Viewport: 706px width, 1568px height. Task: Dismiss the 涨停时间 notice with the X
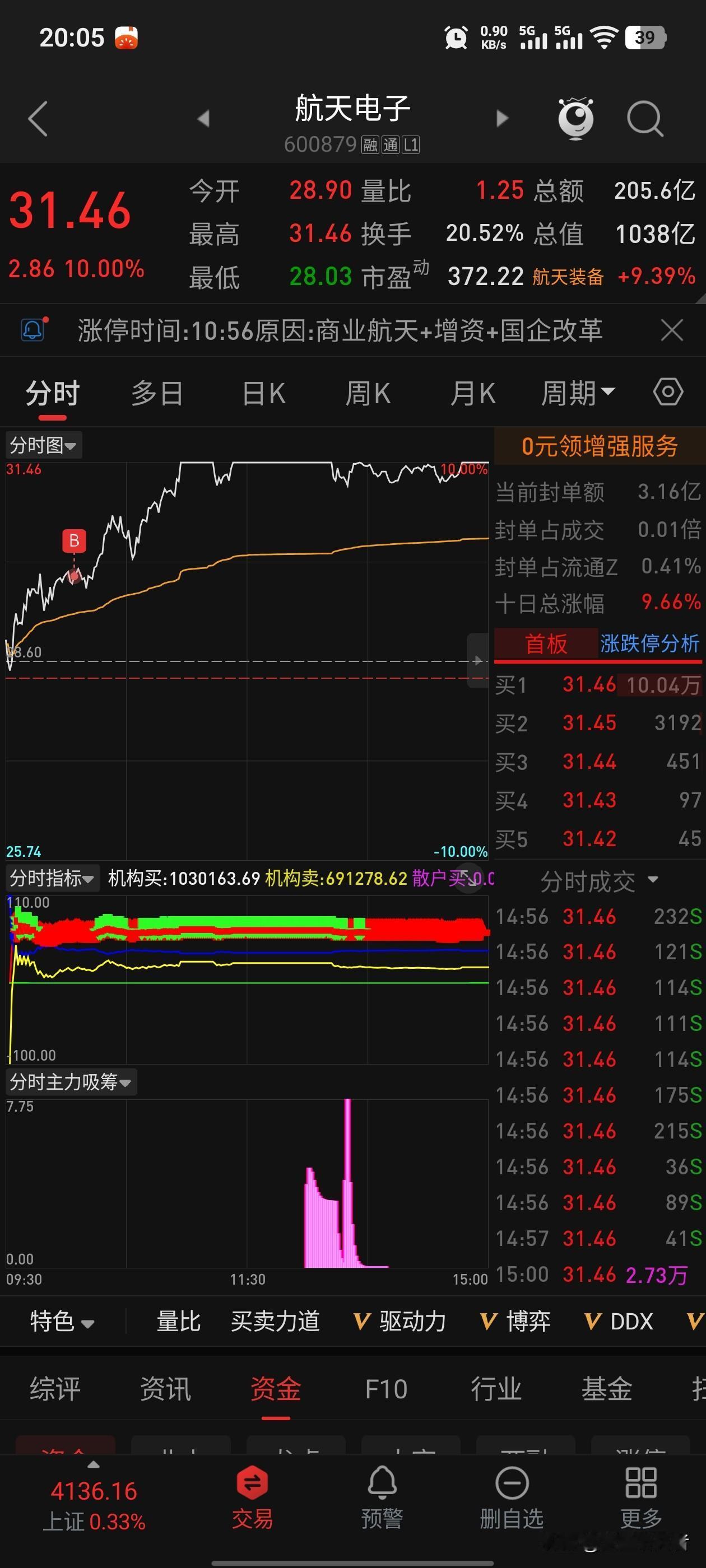(x=671, y=329)
